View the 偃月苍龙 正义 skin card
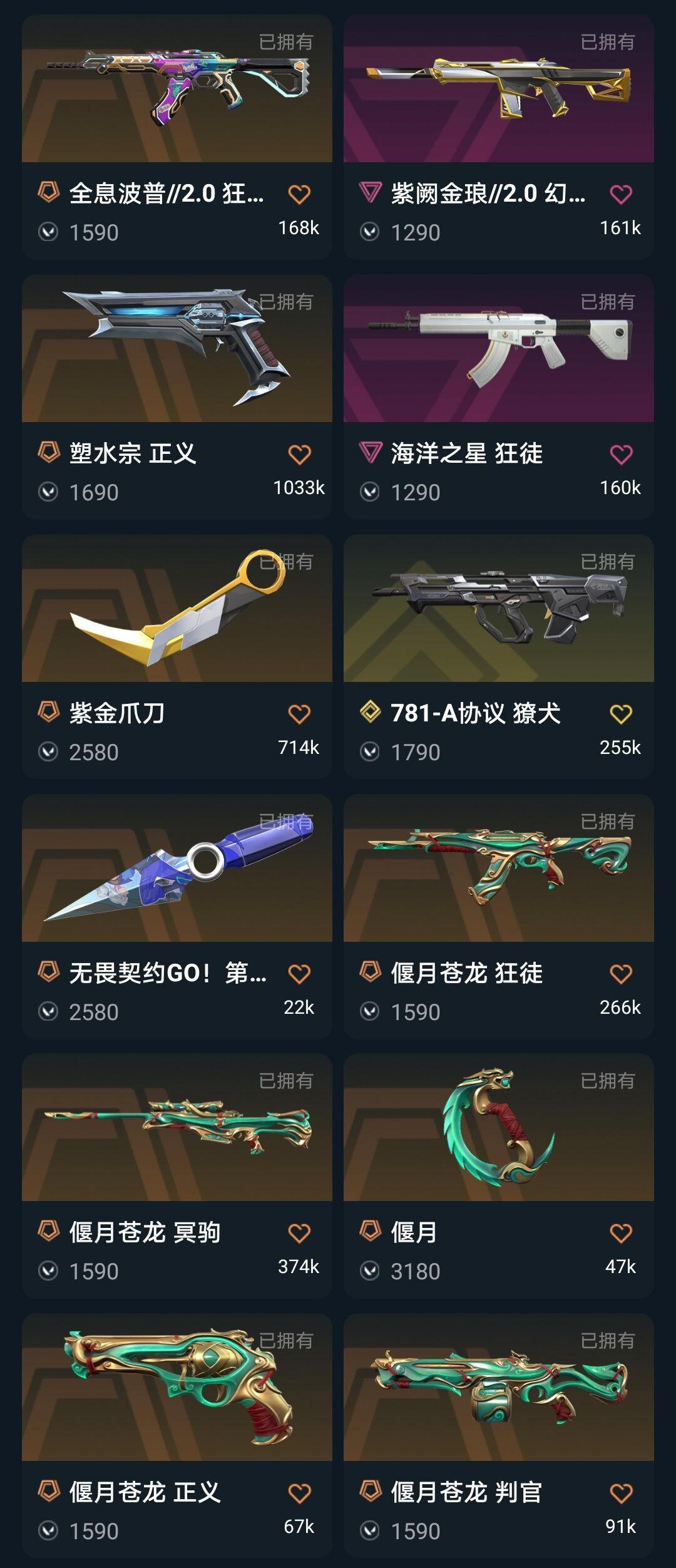This screenshot has width=676, height=1568. pos(177,1435)
